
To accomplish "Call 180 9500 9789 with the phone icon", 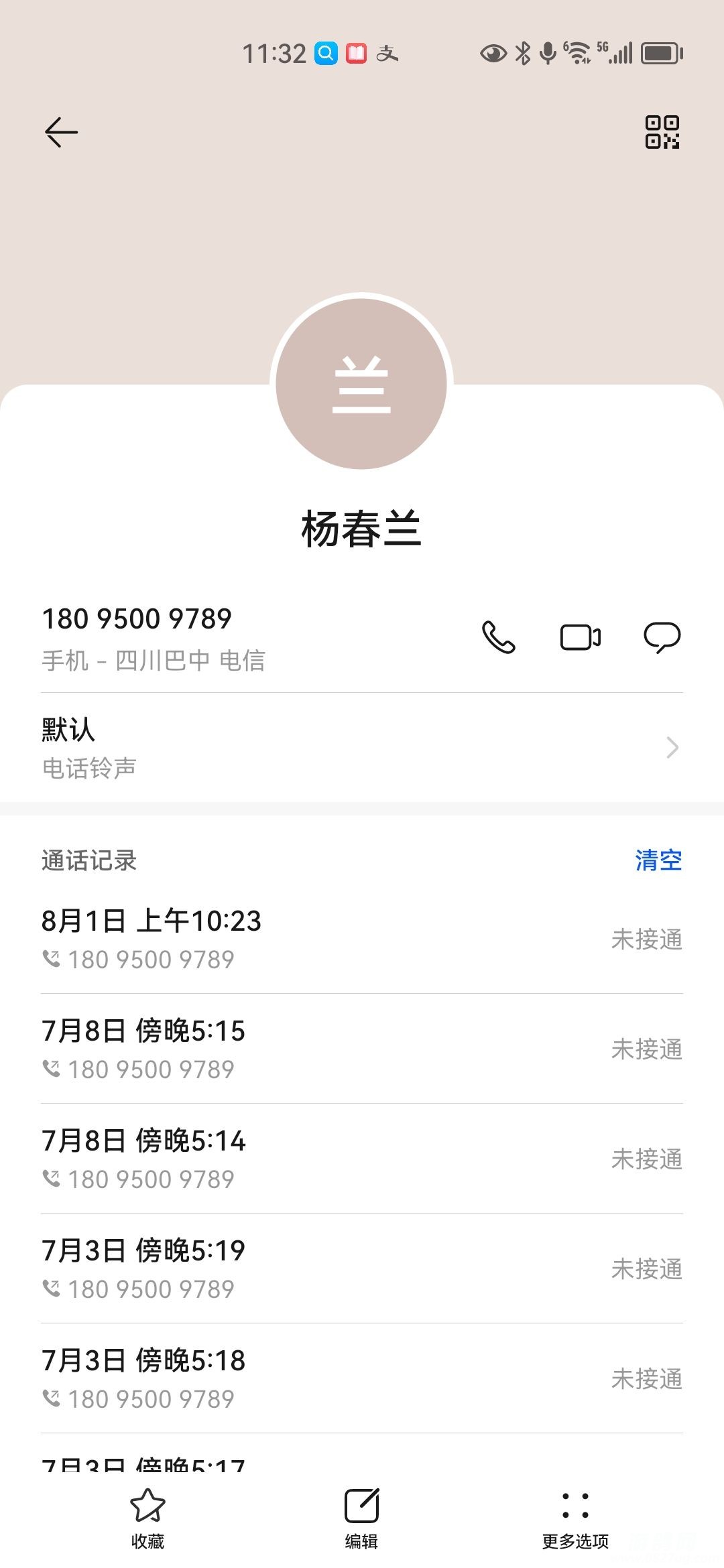I will (x=499, y=637).
